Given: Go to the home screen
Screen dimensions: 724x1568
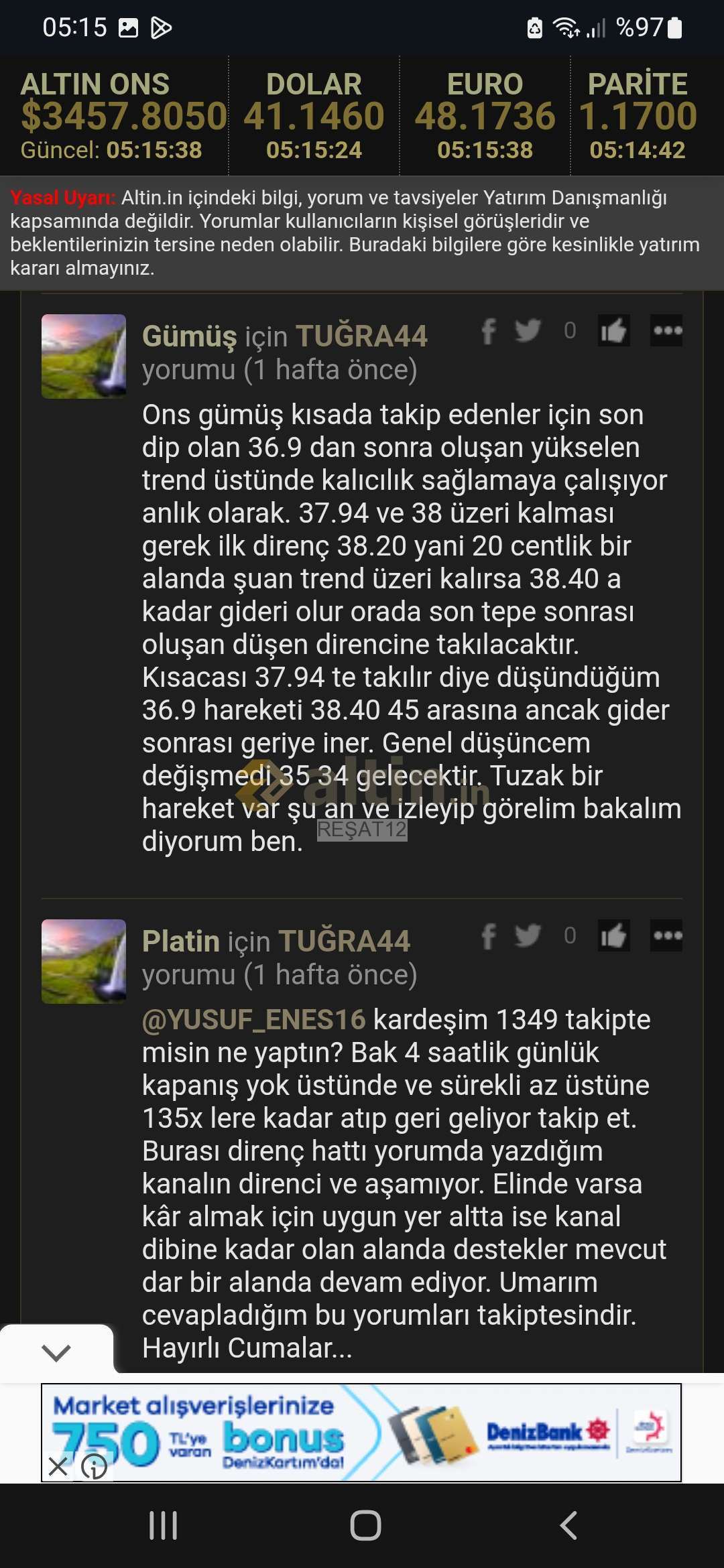Looking at the screenshot, I should pyautogui.click(x=365, y=1526).
